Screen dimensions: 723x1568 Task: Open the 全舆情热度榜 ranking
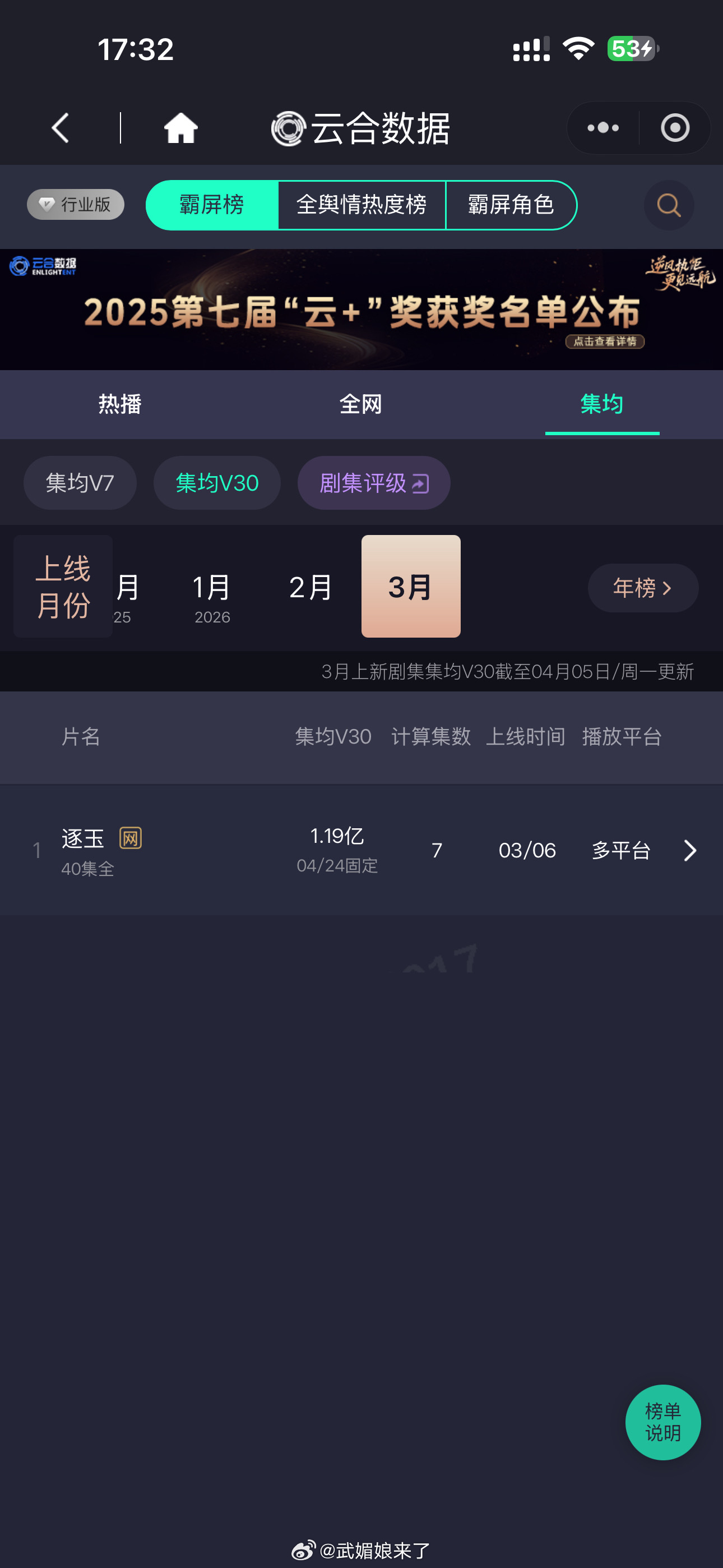(361, 205)
